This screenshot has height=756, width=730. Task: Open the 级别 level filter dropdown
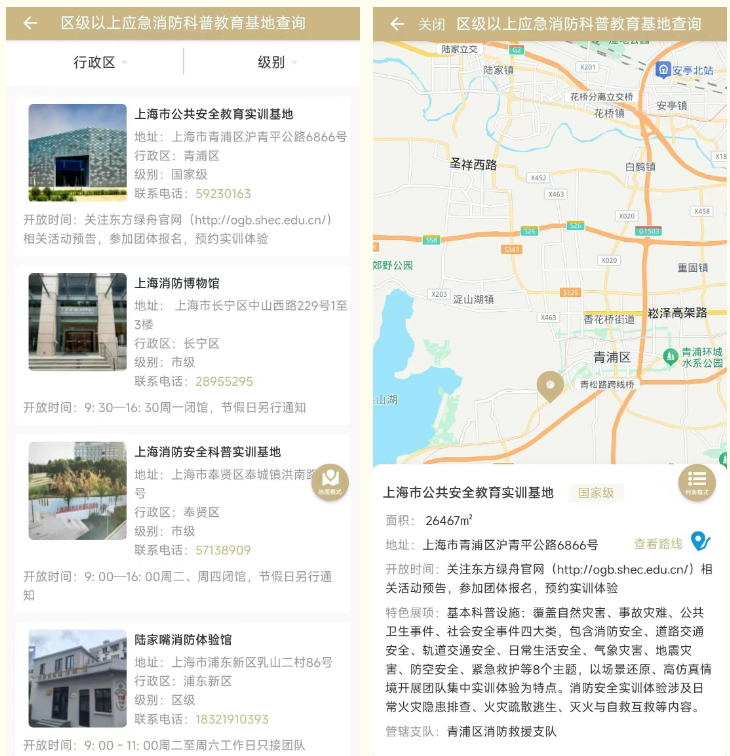tap(277, 62)
